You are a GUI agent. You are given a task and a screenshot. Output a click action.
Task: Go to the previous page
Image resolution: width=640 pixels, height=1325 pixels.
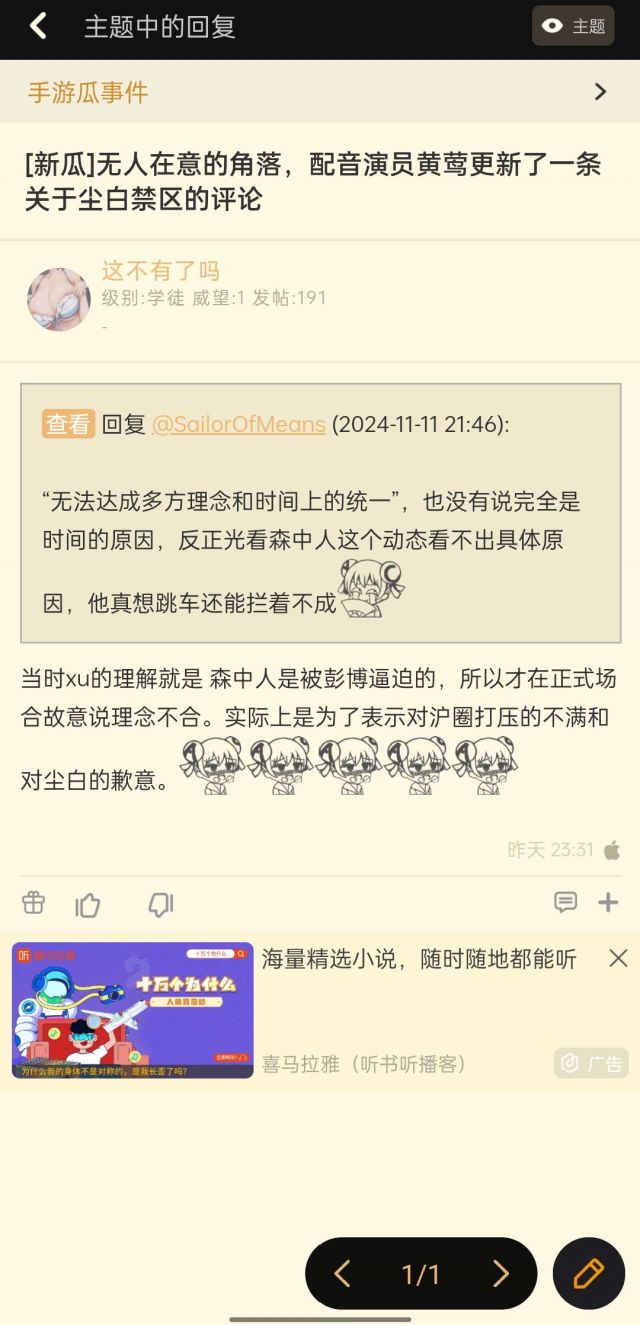(x=342, y=1273)
